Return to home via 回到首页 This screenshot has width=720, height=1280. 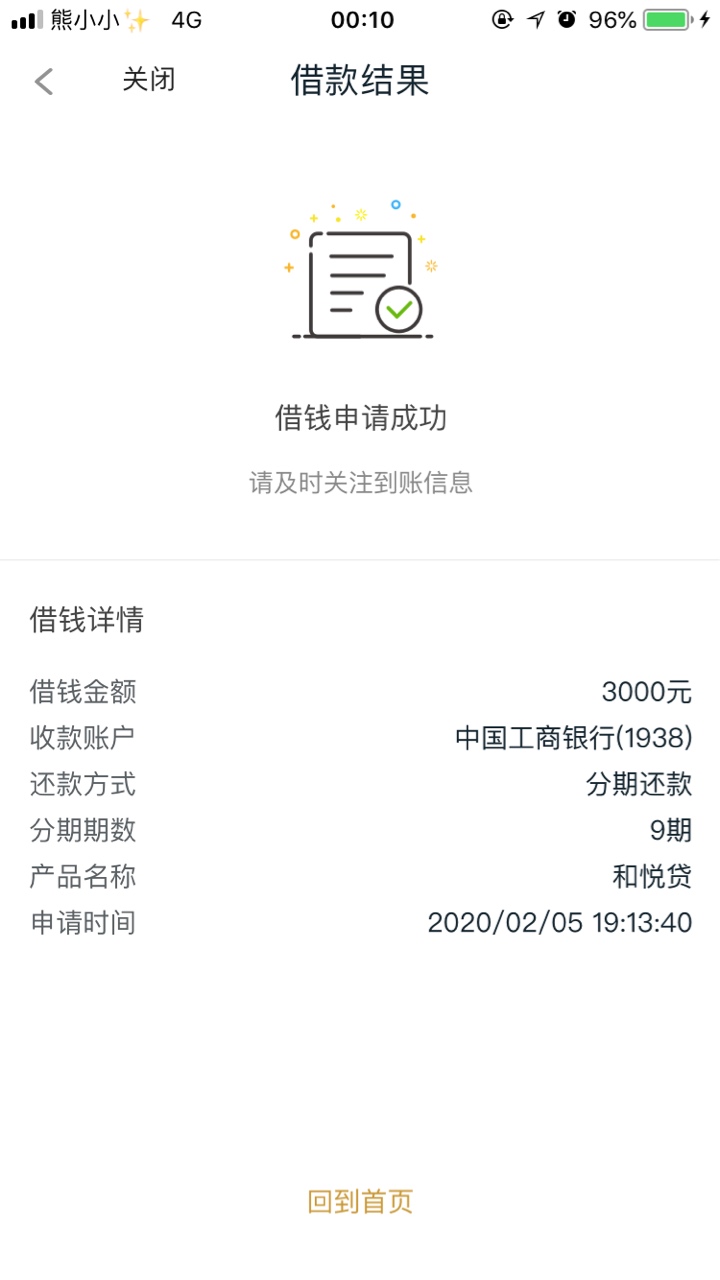coord(360,1201)
